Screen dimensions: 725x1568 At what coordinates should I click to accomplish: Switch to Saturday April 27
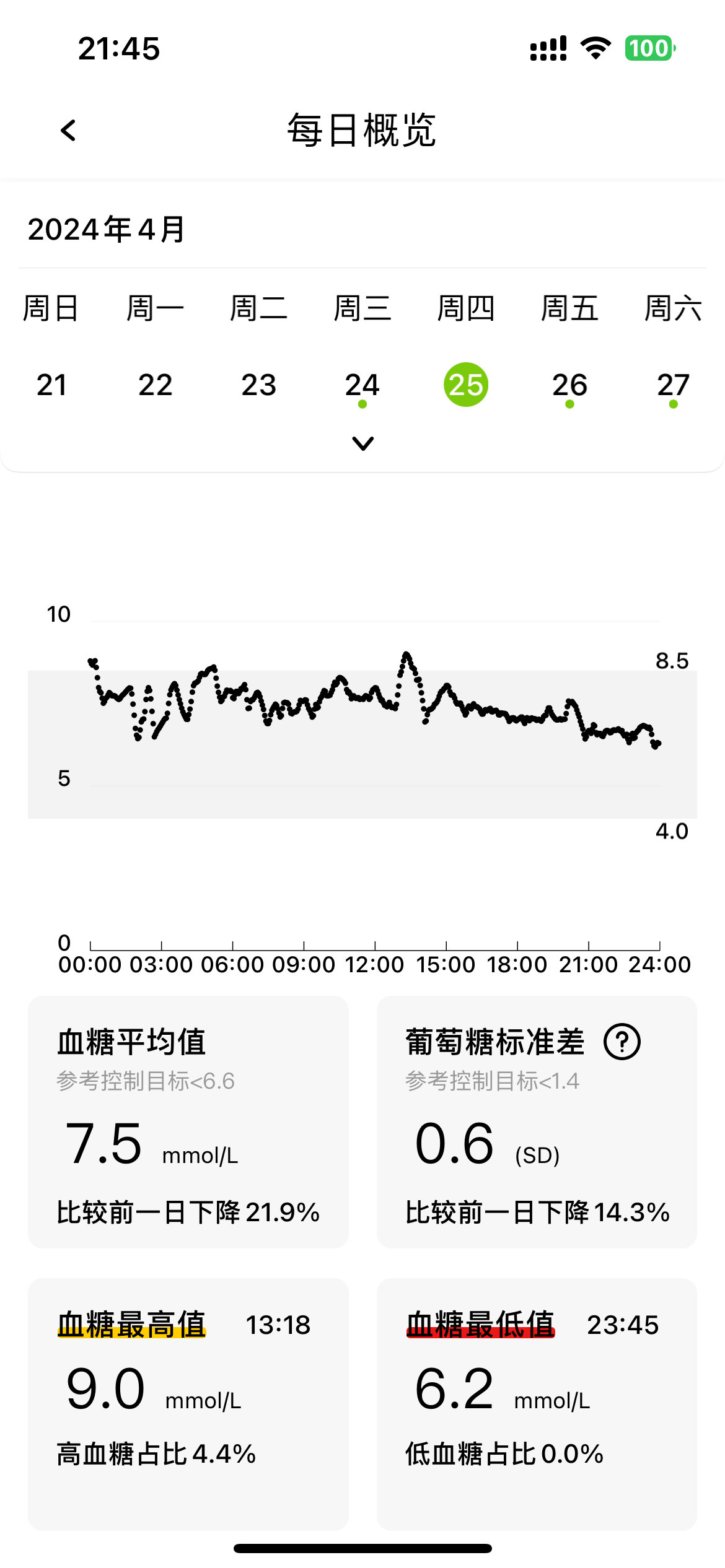[674, 385]
